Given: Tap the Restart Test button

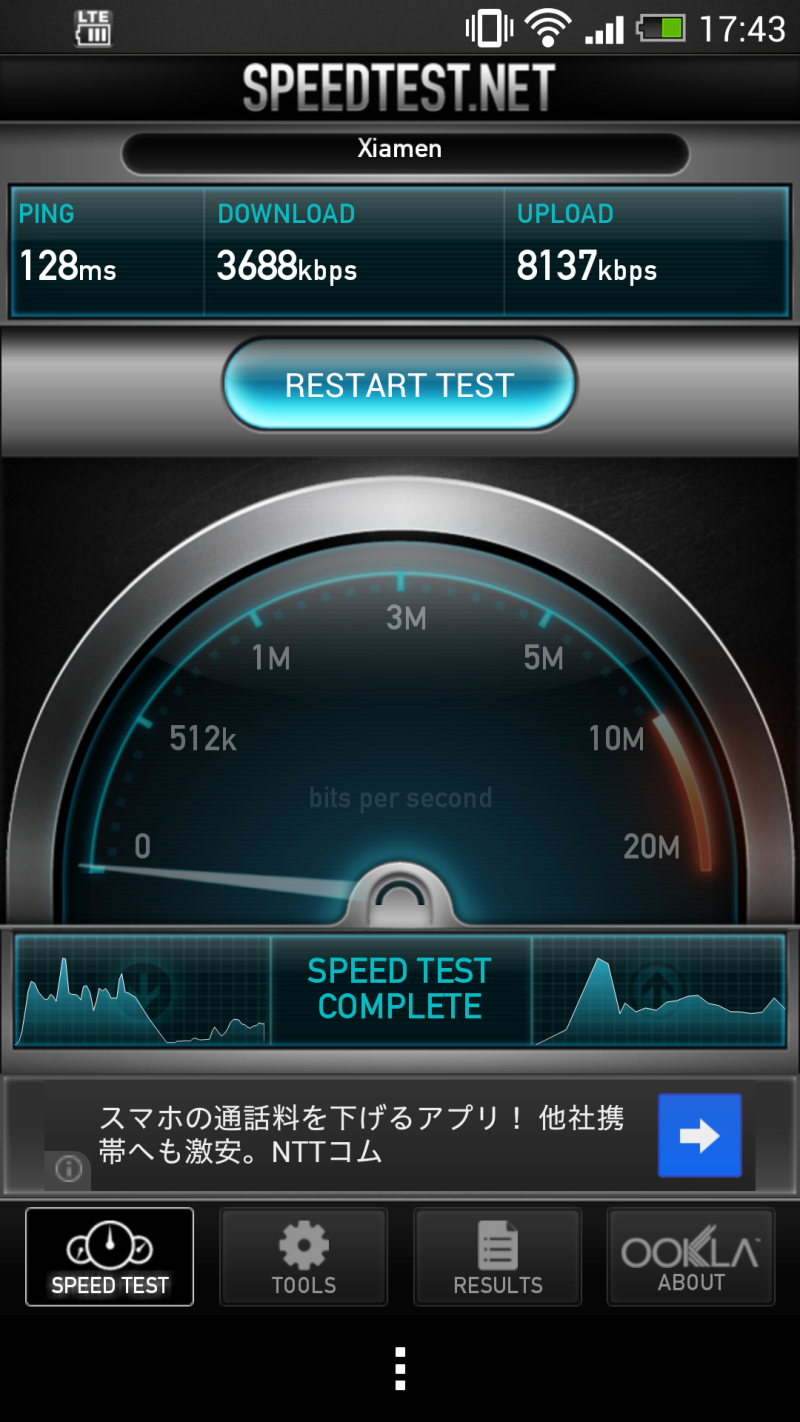Looking at the screenshot, I should 399,386.
